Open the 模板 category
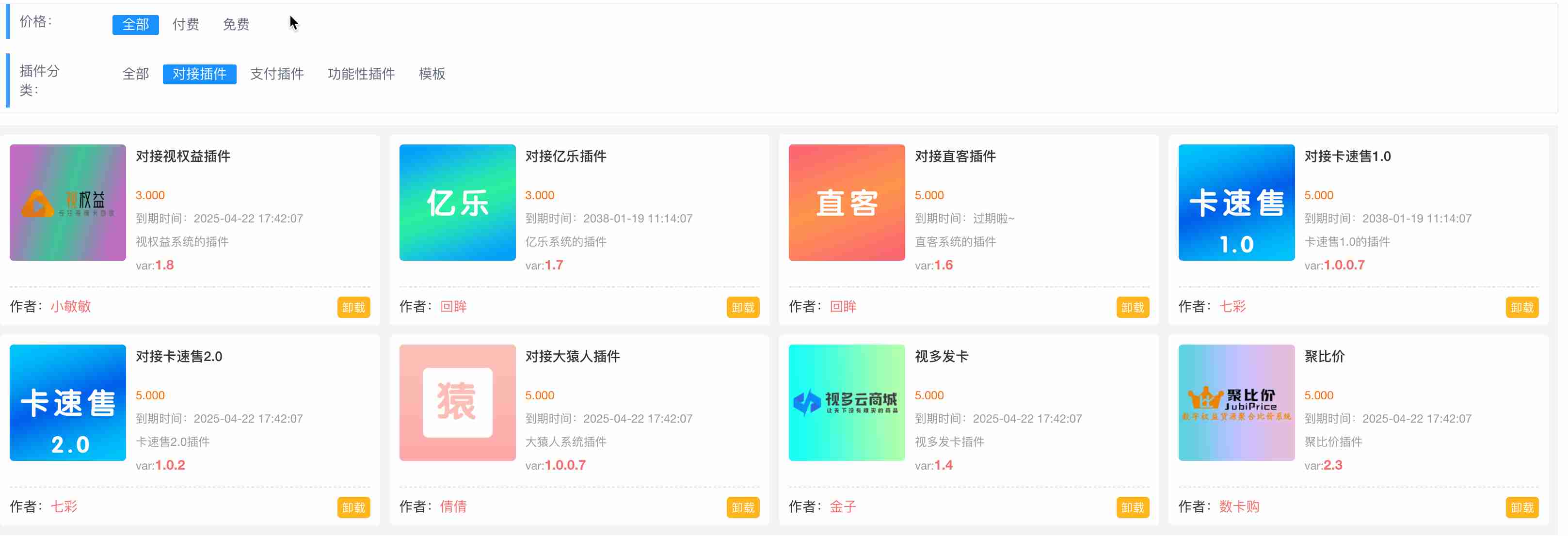The width and height of the screenshot is (1568, 536). (x=432, y=74)
